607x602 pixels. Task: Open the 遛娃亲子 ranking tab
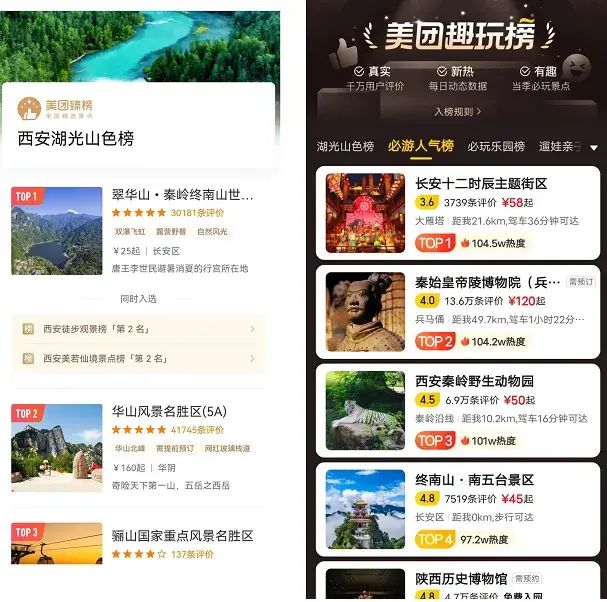tap(560, 147)
